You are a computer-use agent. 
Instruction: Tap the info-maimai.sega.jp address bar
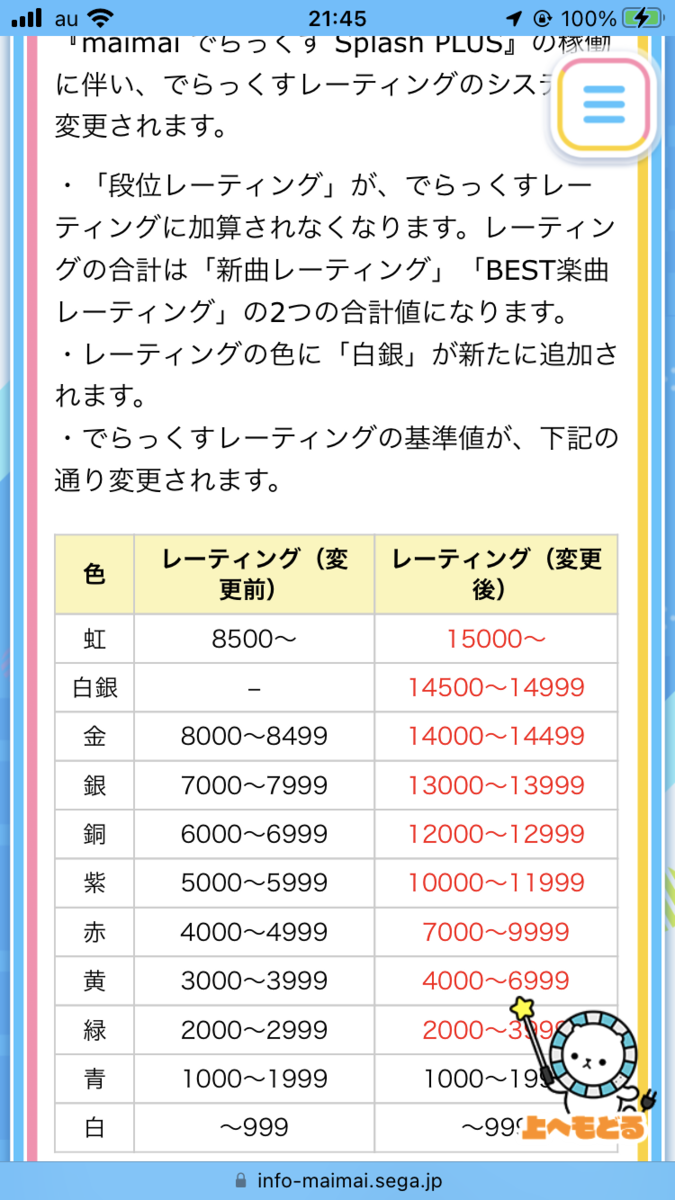(337, 1179)
